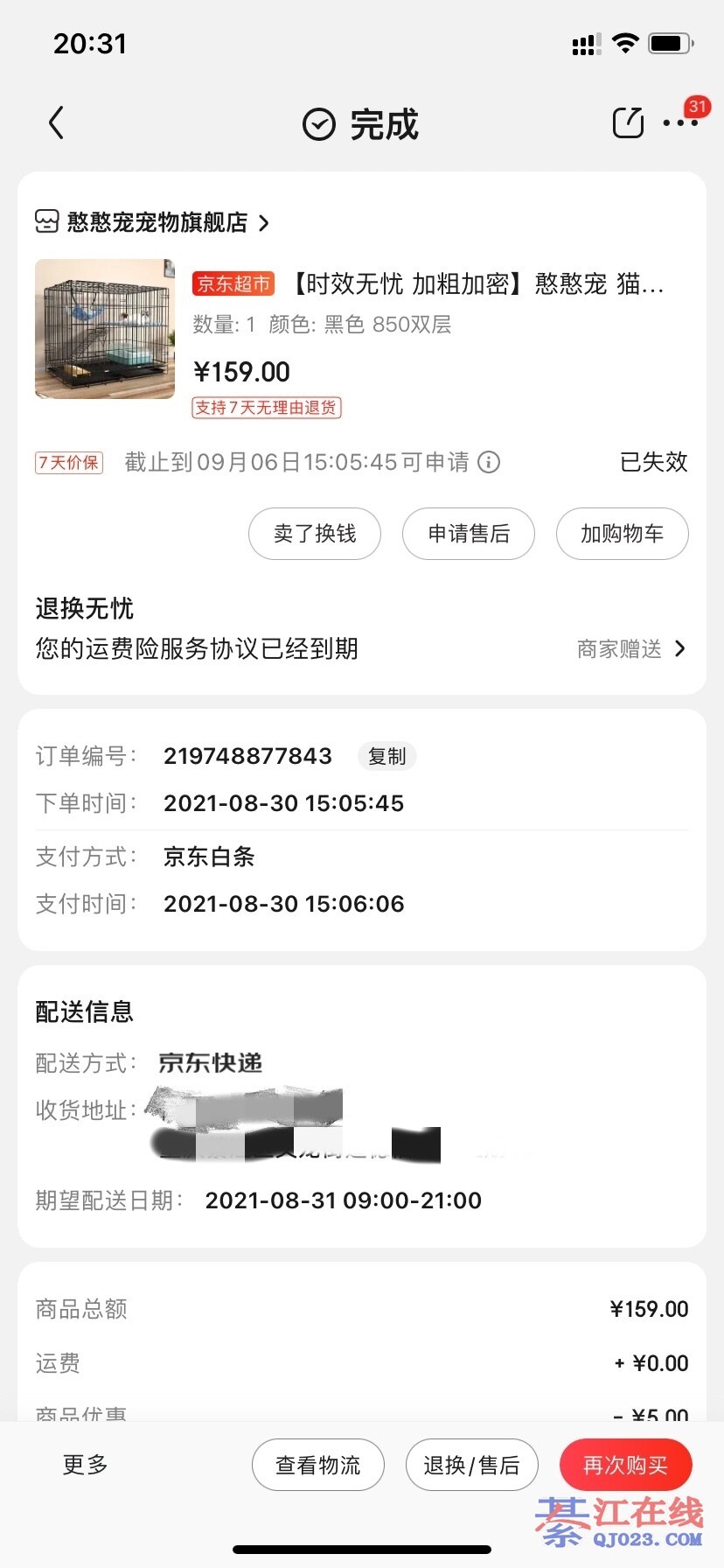This screenshot has width=724, height=1568.
Task: Tap the 7天价保 info icon
Action: 490,462
